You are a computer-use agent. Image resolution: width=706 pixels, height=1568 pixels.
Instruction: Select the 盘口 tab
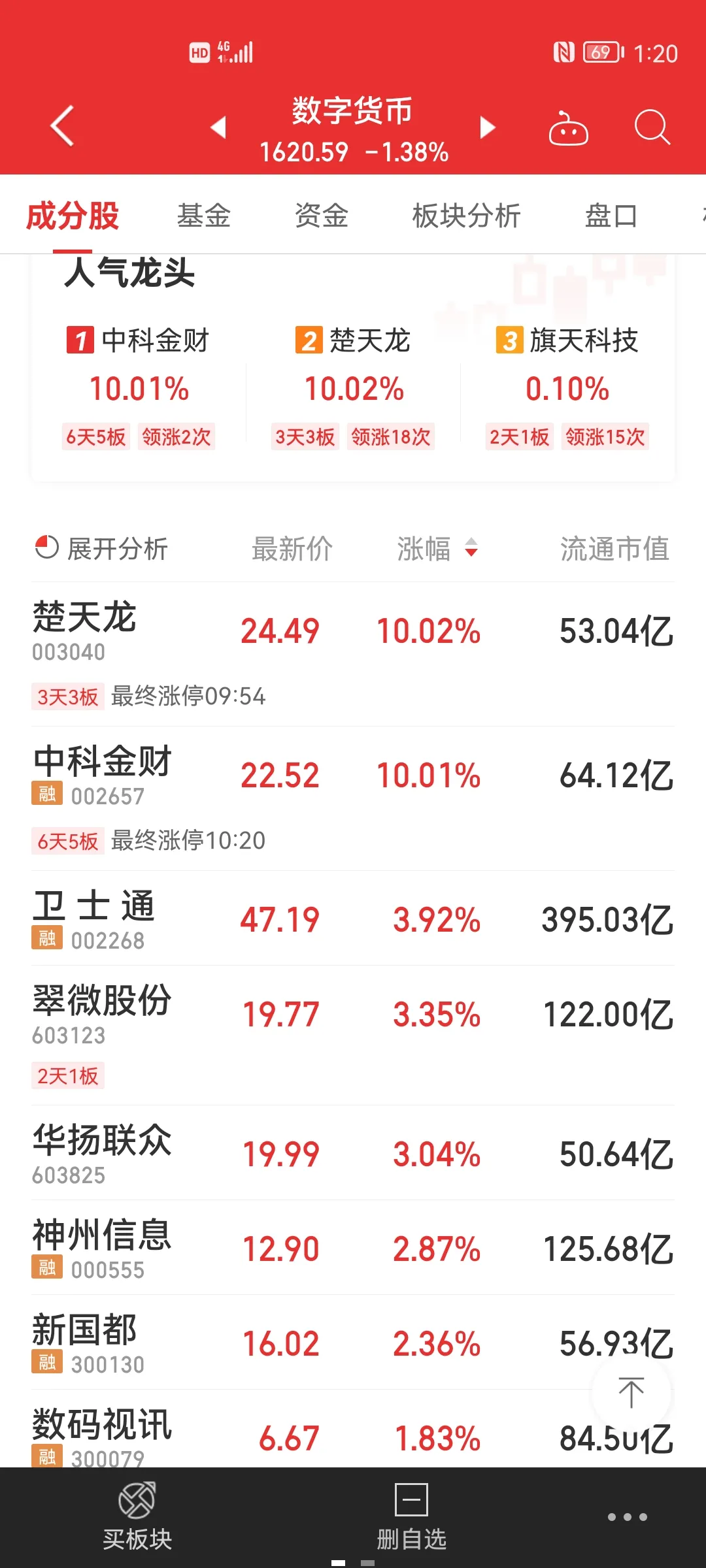click(611, 216)
